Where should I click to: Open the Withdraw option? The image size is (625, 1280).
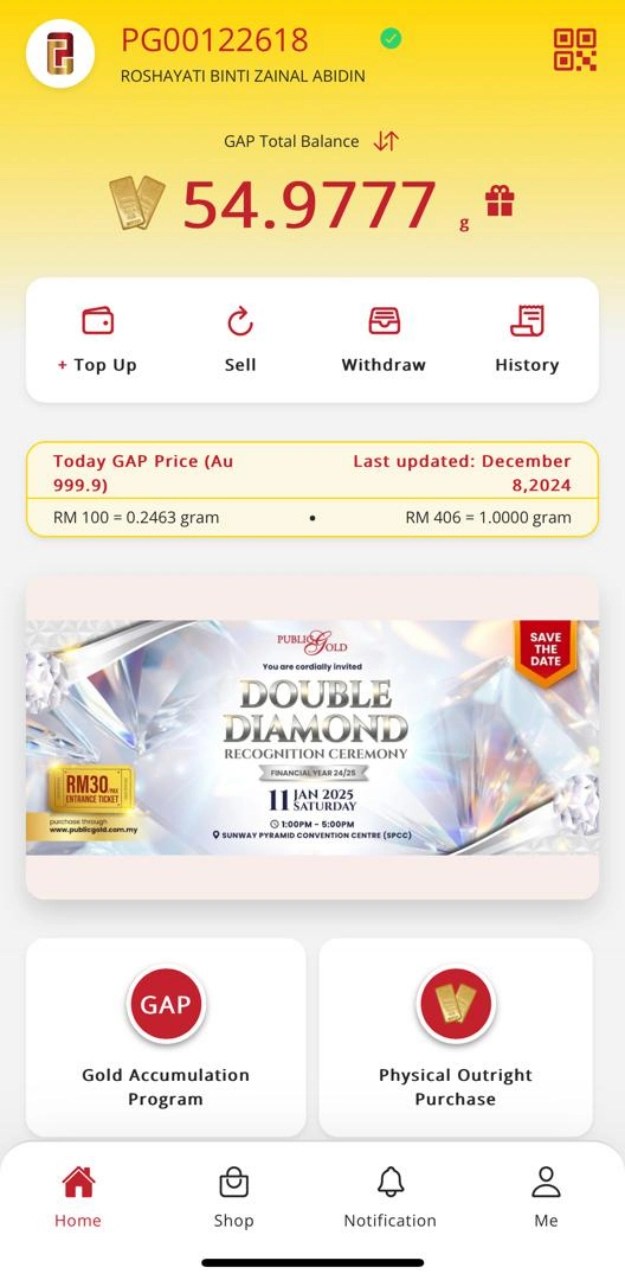384,340
